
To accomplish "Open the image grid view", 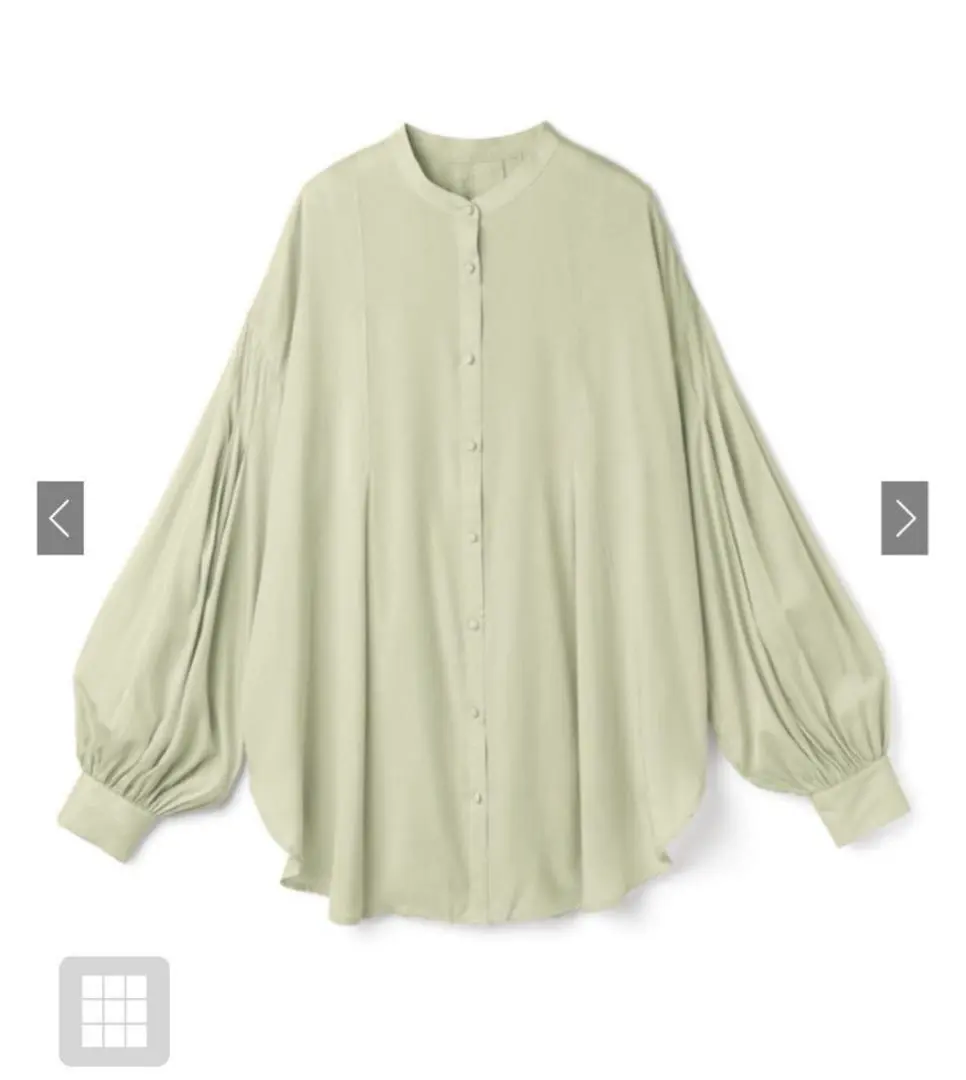I will (114, 1010).
